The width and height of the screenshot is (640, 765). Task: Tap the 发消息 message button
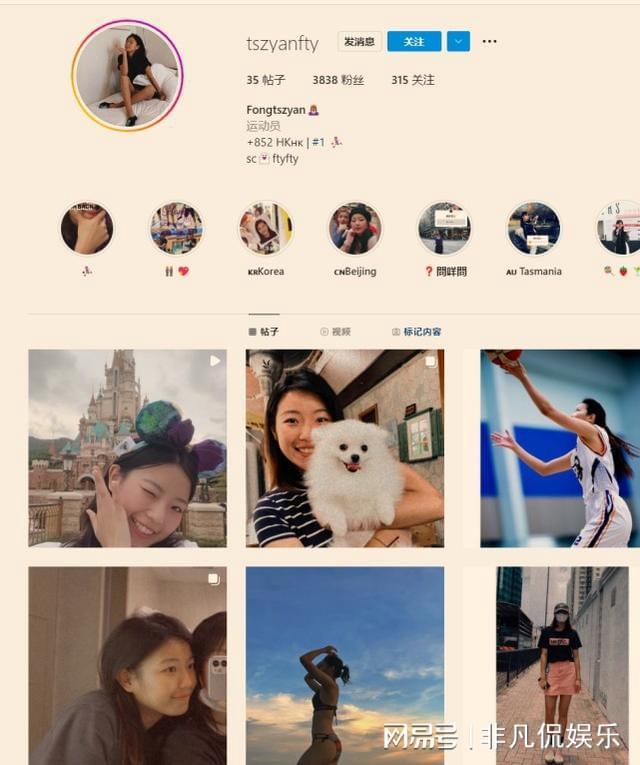click(x=359, y=42)
